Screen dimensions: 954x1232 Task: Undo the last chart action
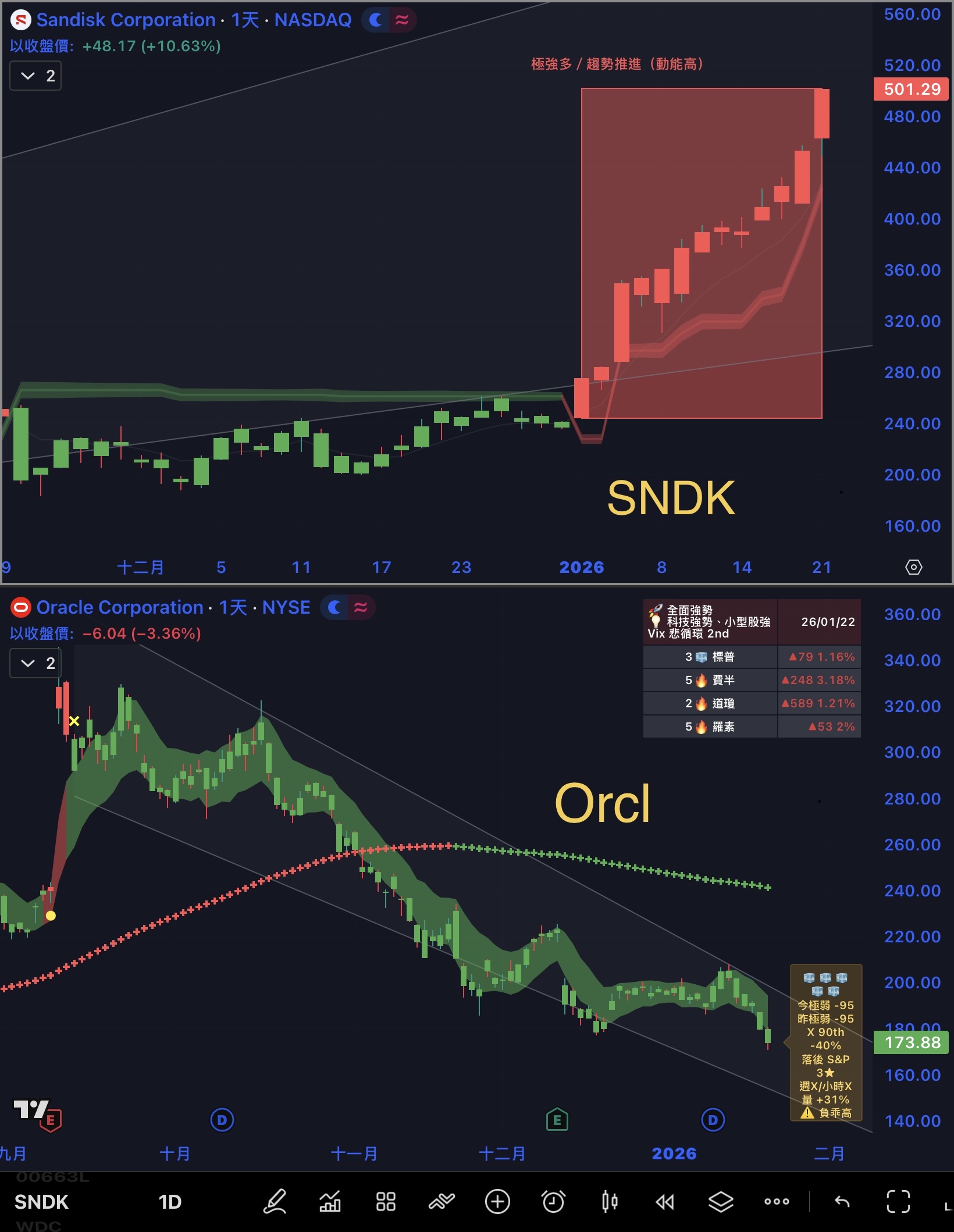pyautogui.click(x=842, y=1201)
